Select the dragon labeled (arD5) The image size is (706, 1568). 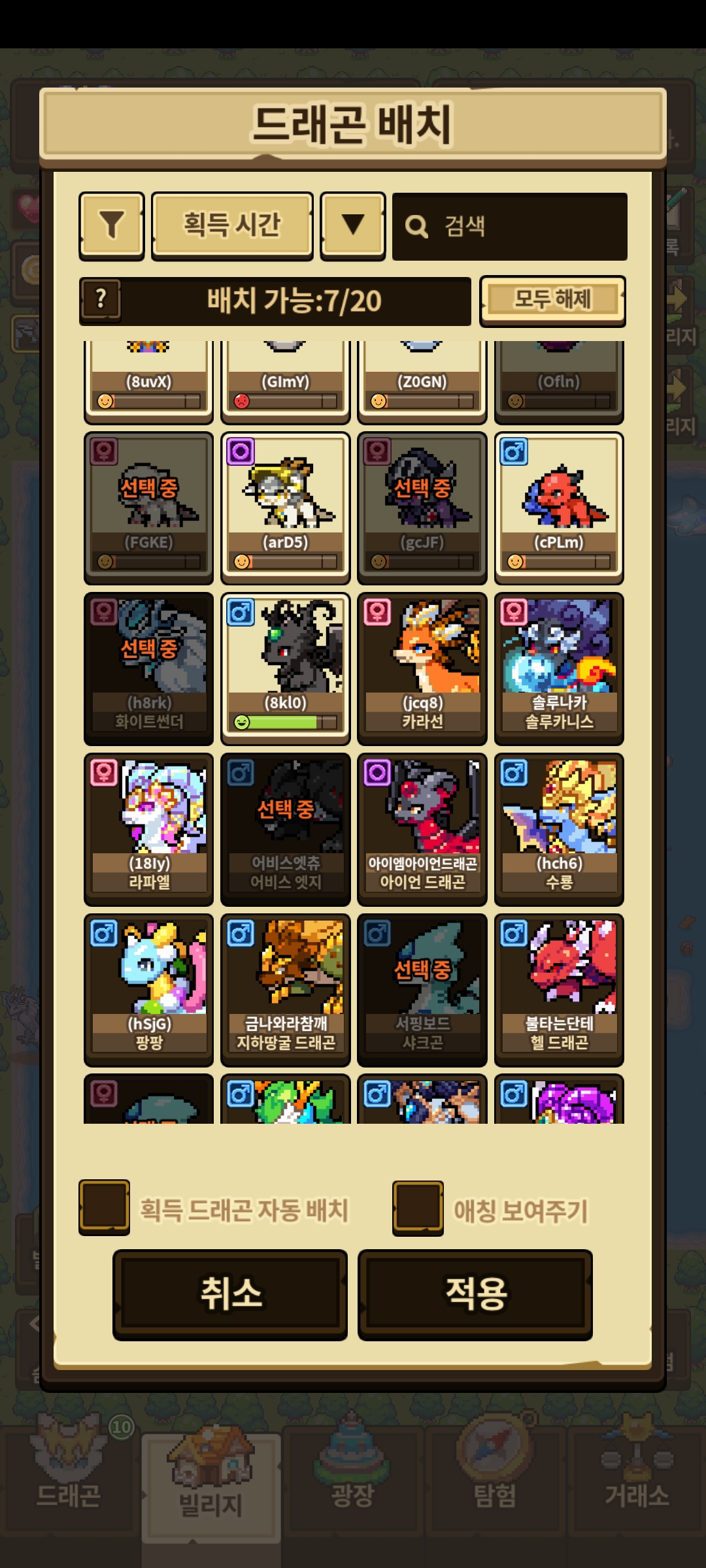click(286, 508)
